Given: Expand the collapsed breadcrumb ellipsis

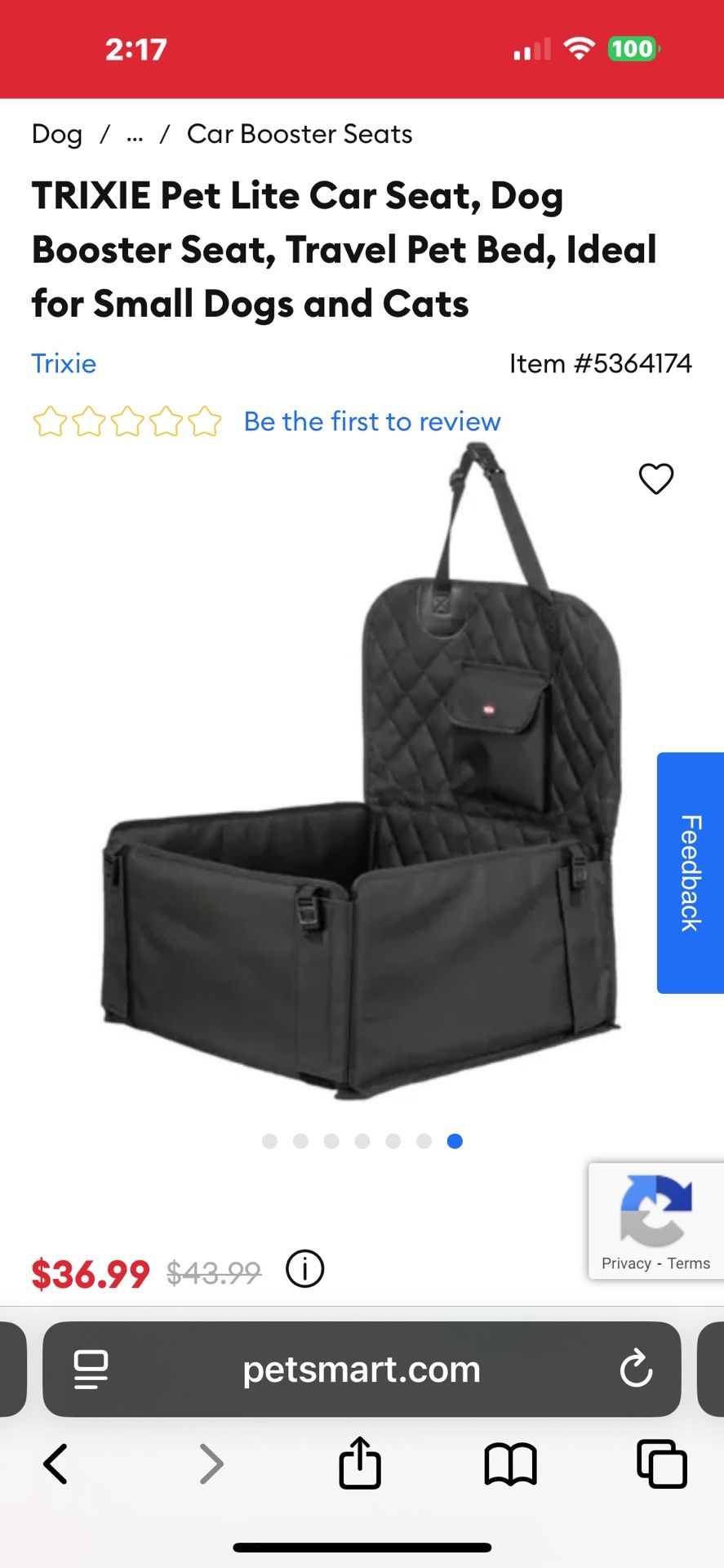Looking at the screenshot, I should (x=135, y=135).
